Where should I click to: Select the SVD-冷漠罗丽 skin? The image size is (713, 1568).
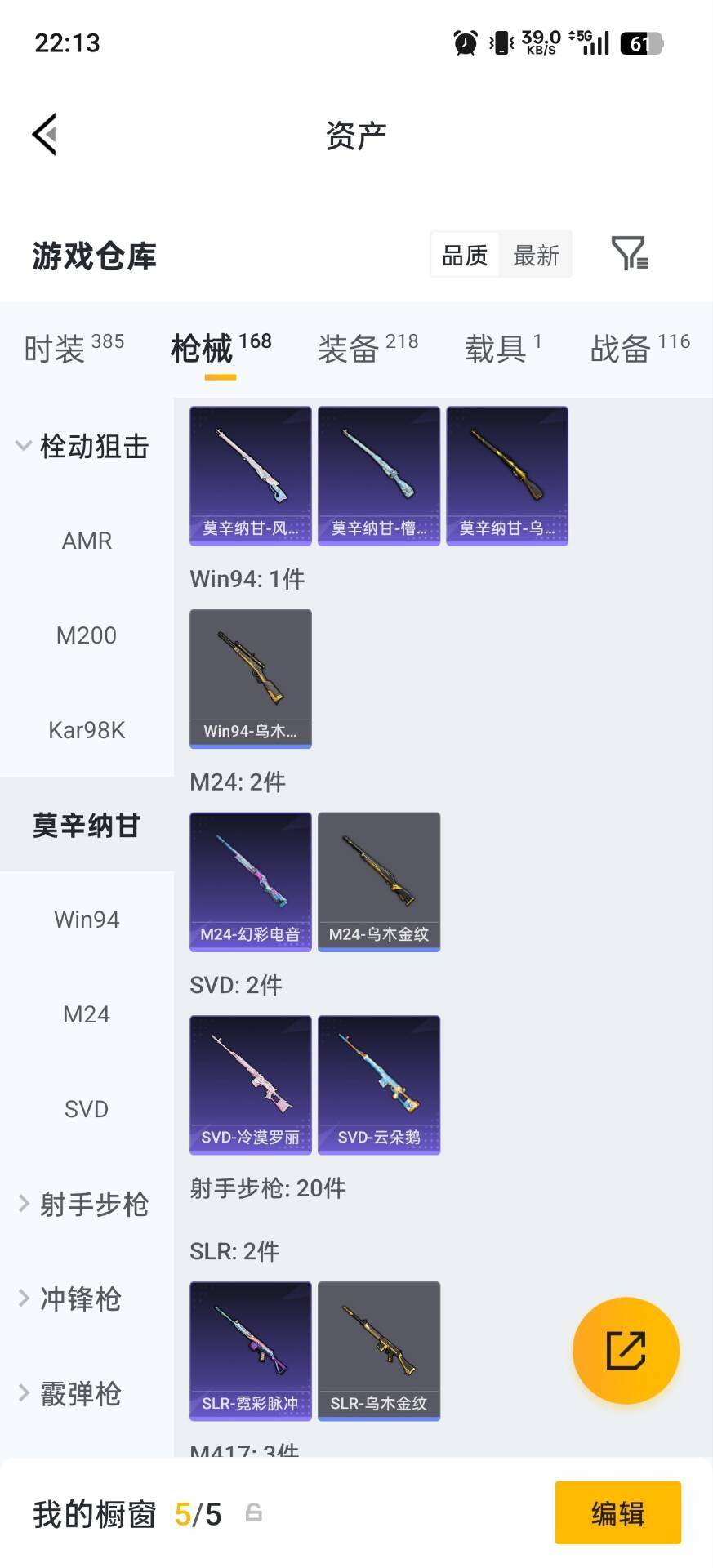coord(249,1085)
